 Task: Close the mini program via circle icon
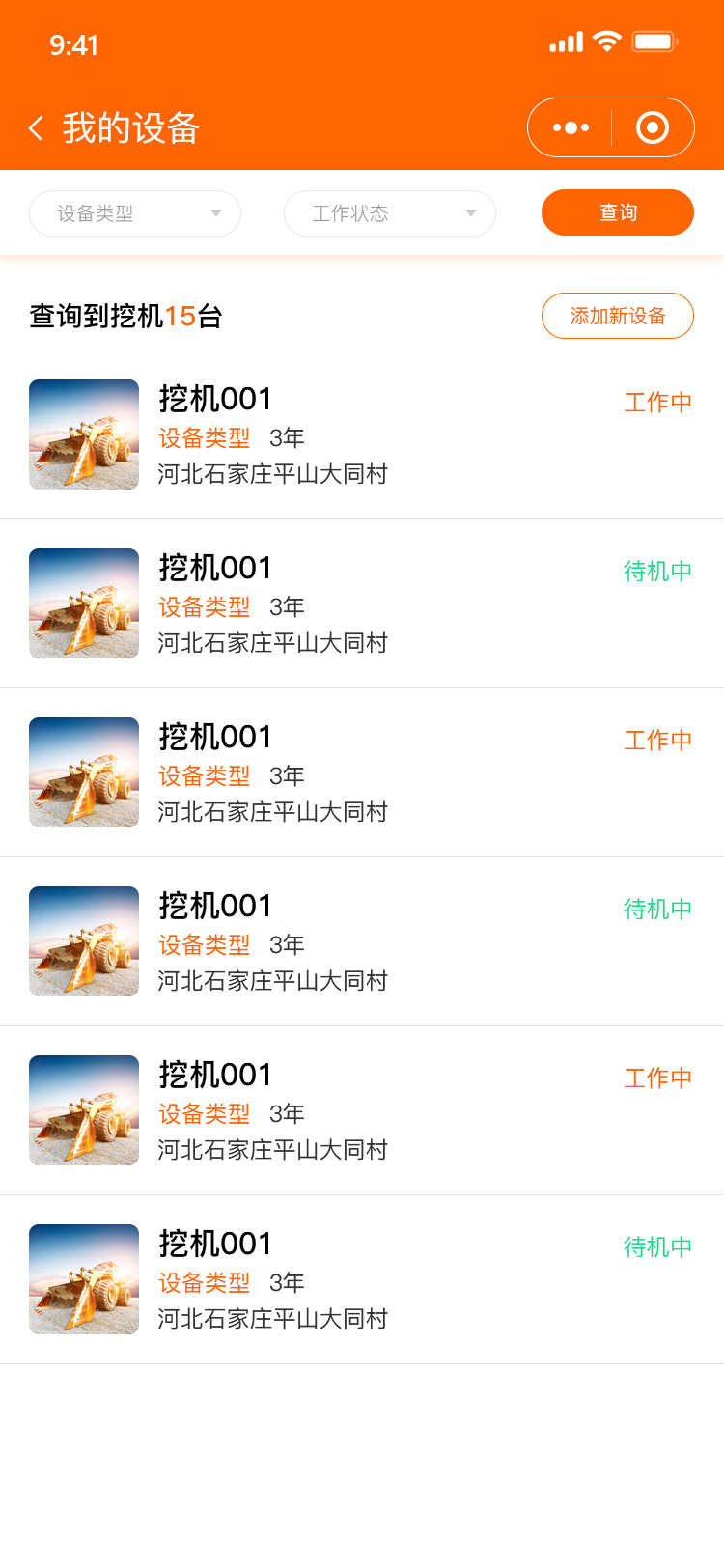[x=653, y=127]
